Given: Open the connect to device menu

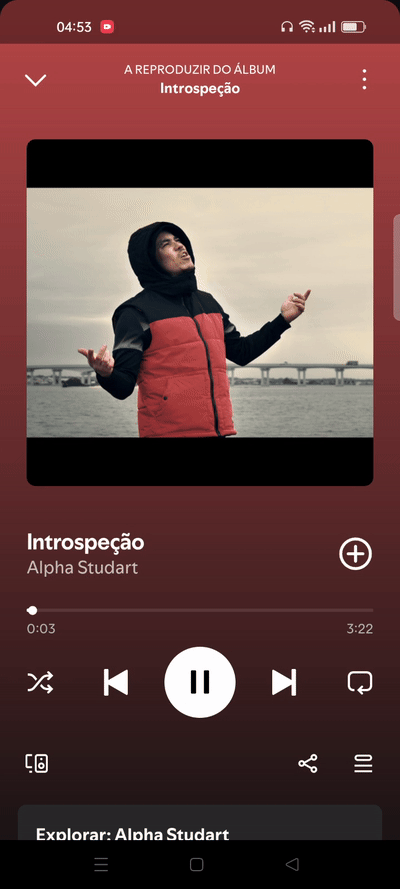Looking at the screenshot, I should (x=37, y=764).
